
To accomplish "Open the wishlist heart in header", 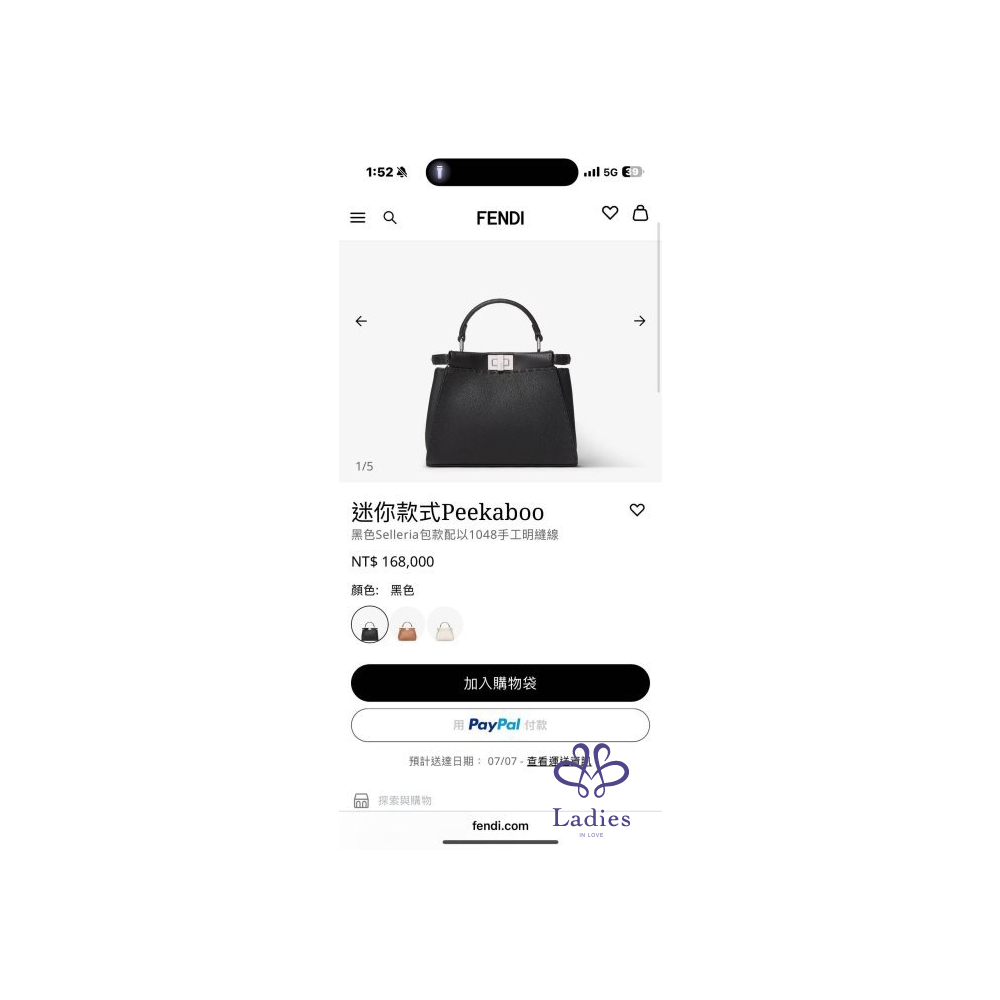I will [610, 213].
